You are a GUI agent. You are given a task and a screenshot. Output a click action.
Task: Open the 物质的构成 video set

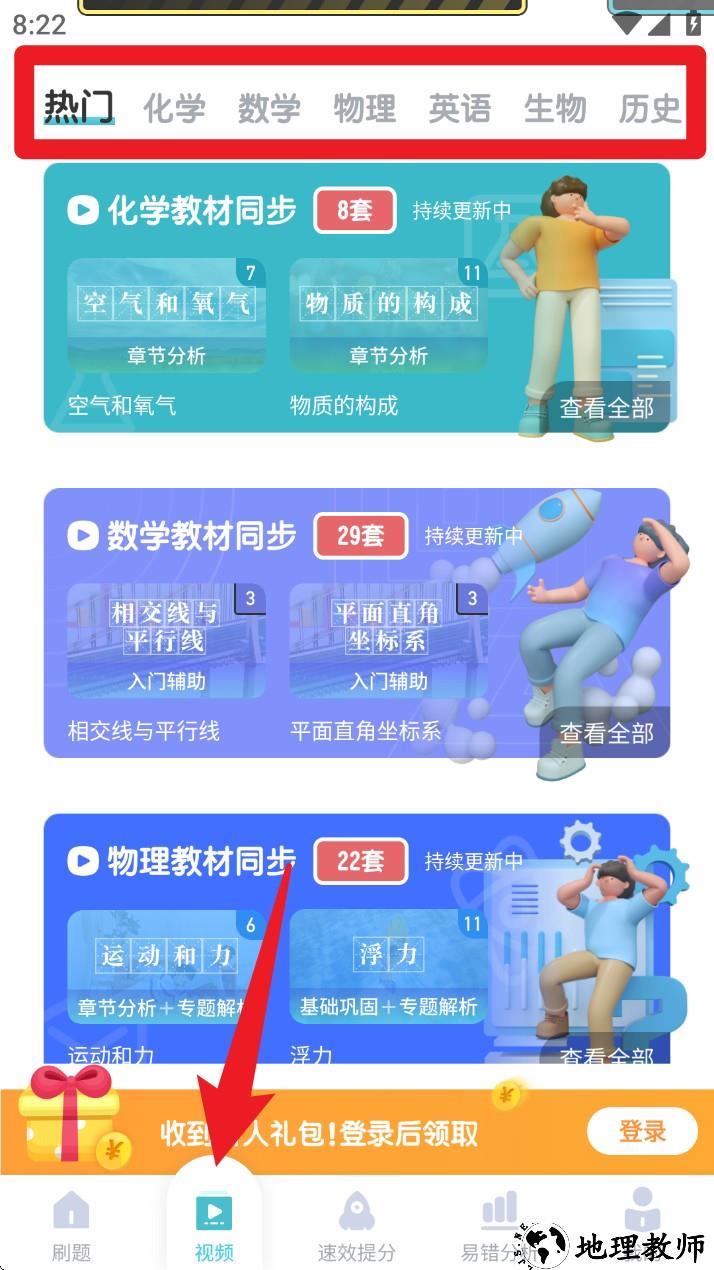[388, 315]
